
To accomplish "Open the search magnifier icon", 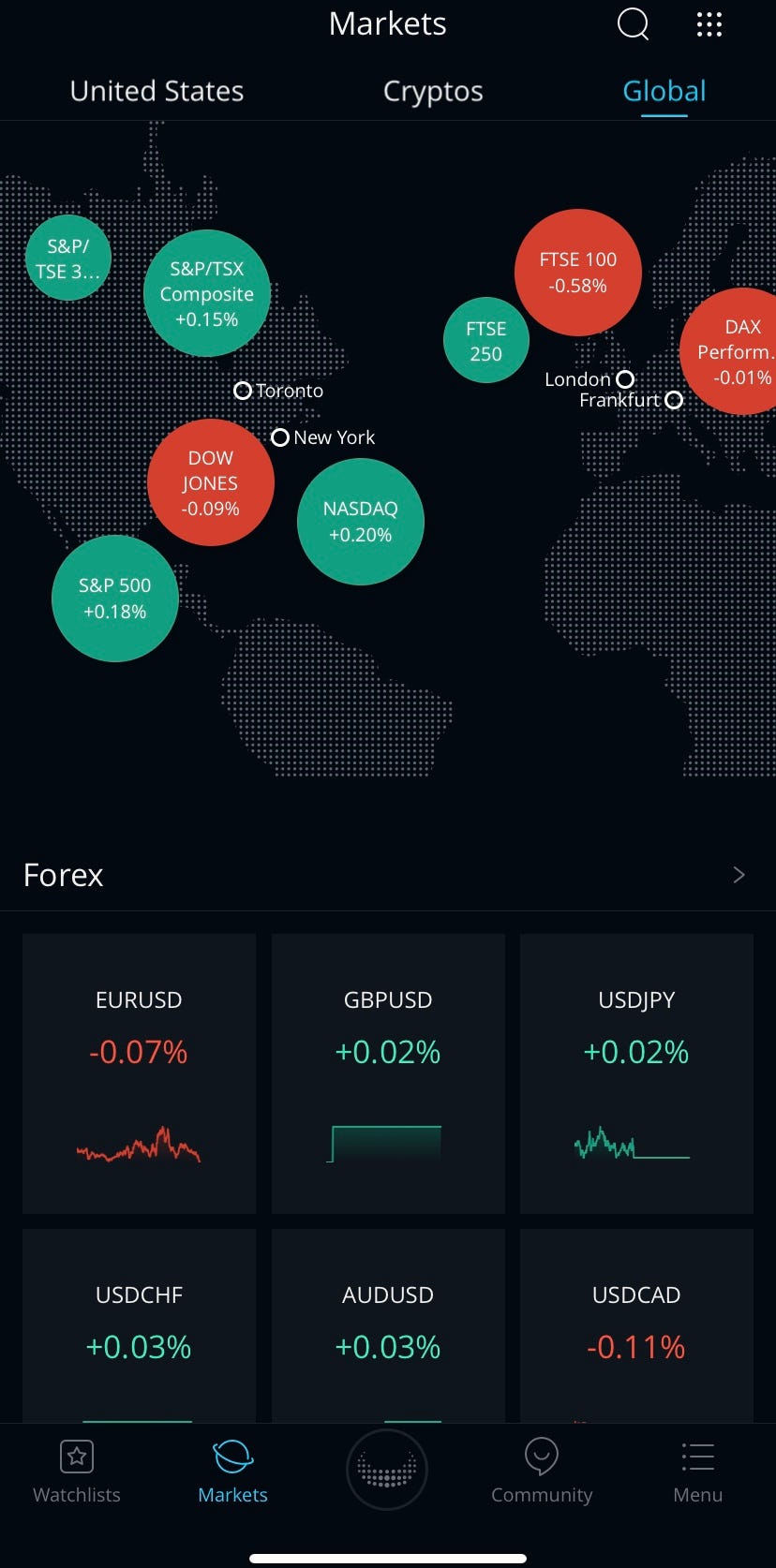I will click(634, 23).
